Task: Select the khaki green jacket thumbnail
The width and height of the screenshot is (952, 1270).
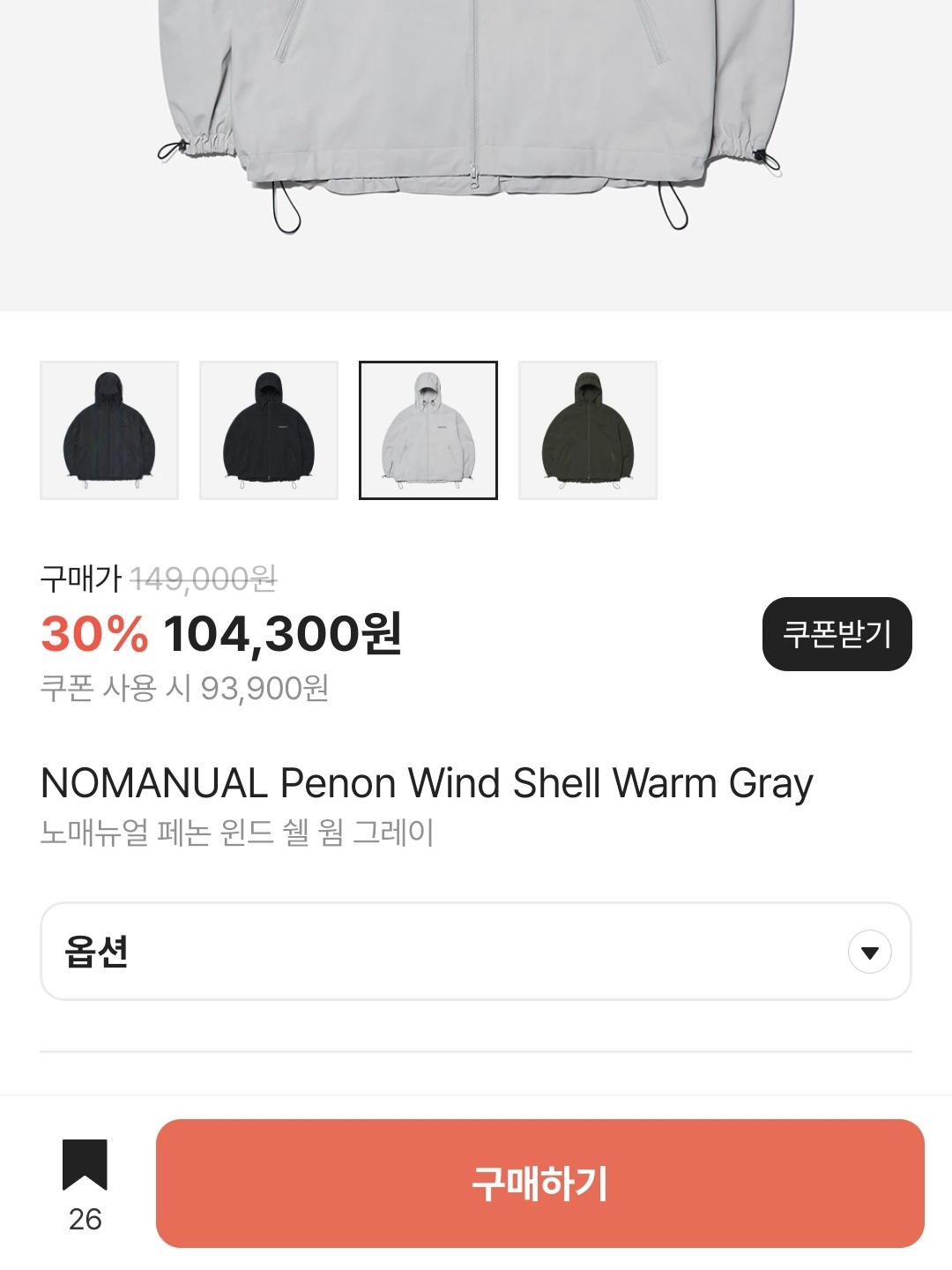Action: tap(588, 430)
